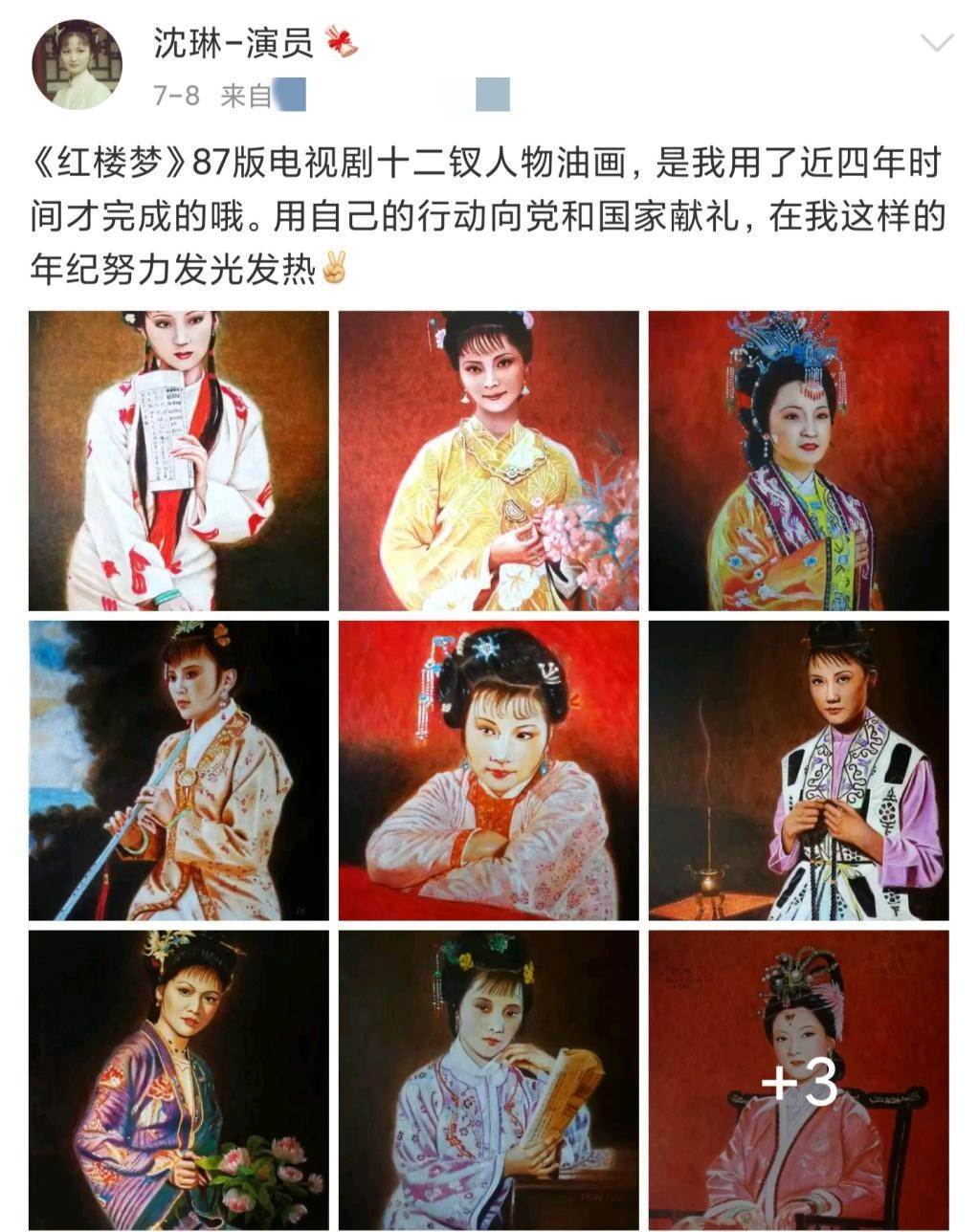This screenshot has height=1232, width=979.
Task: Open the +3 tile to view more images
Action: (798, 1079)
